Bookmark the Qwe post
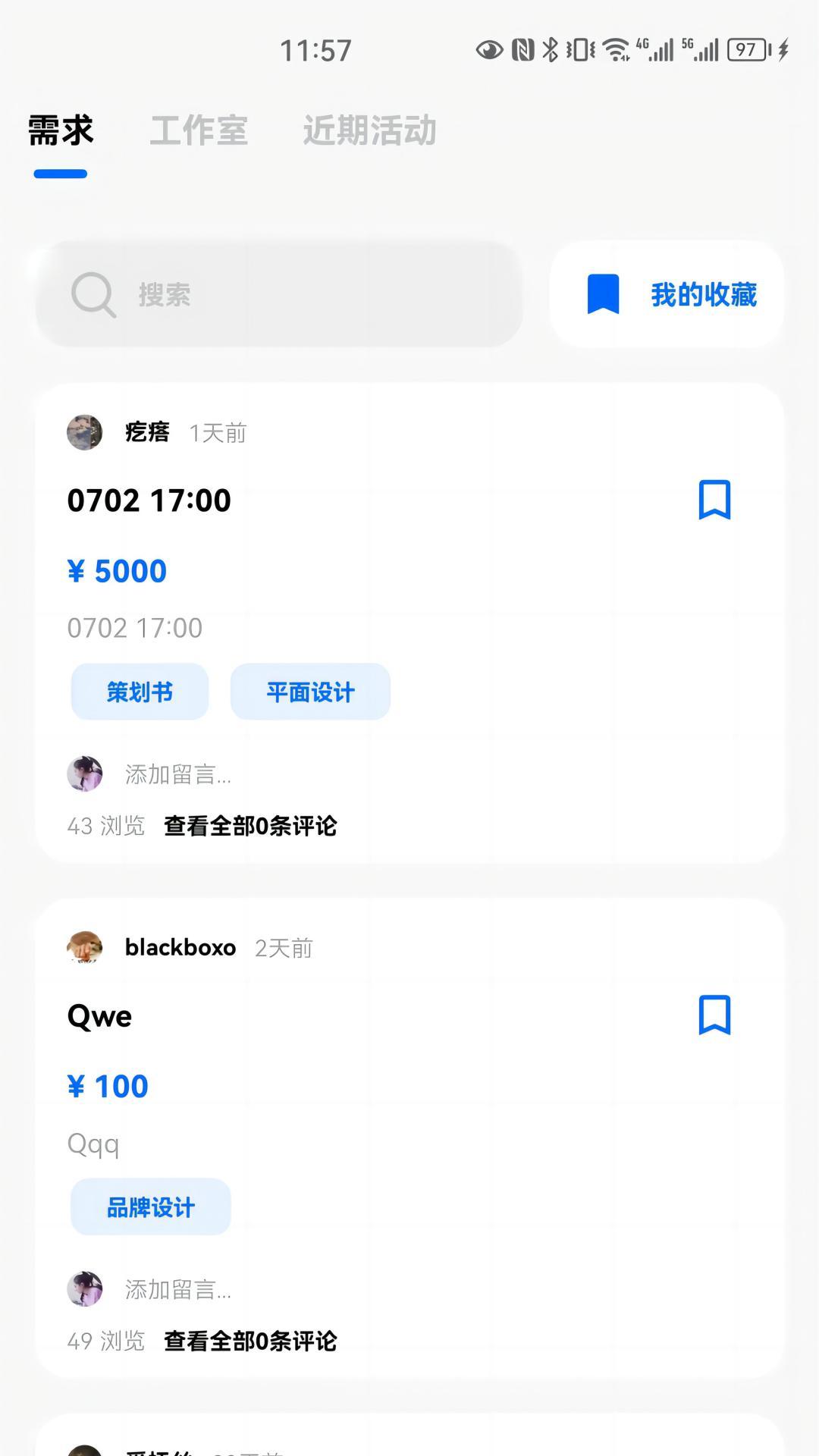Screen dimensions: 819x1456 point(714,1015)
